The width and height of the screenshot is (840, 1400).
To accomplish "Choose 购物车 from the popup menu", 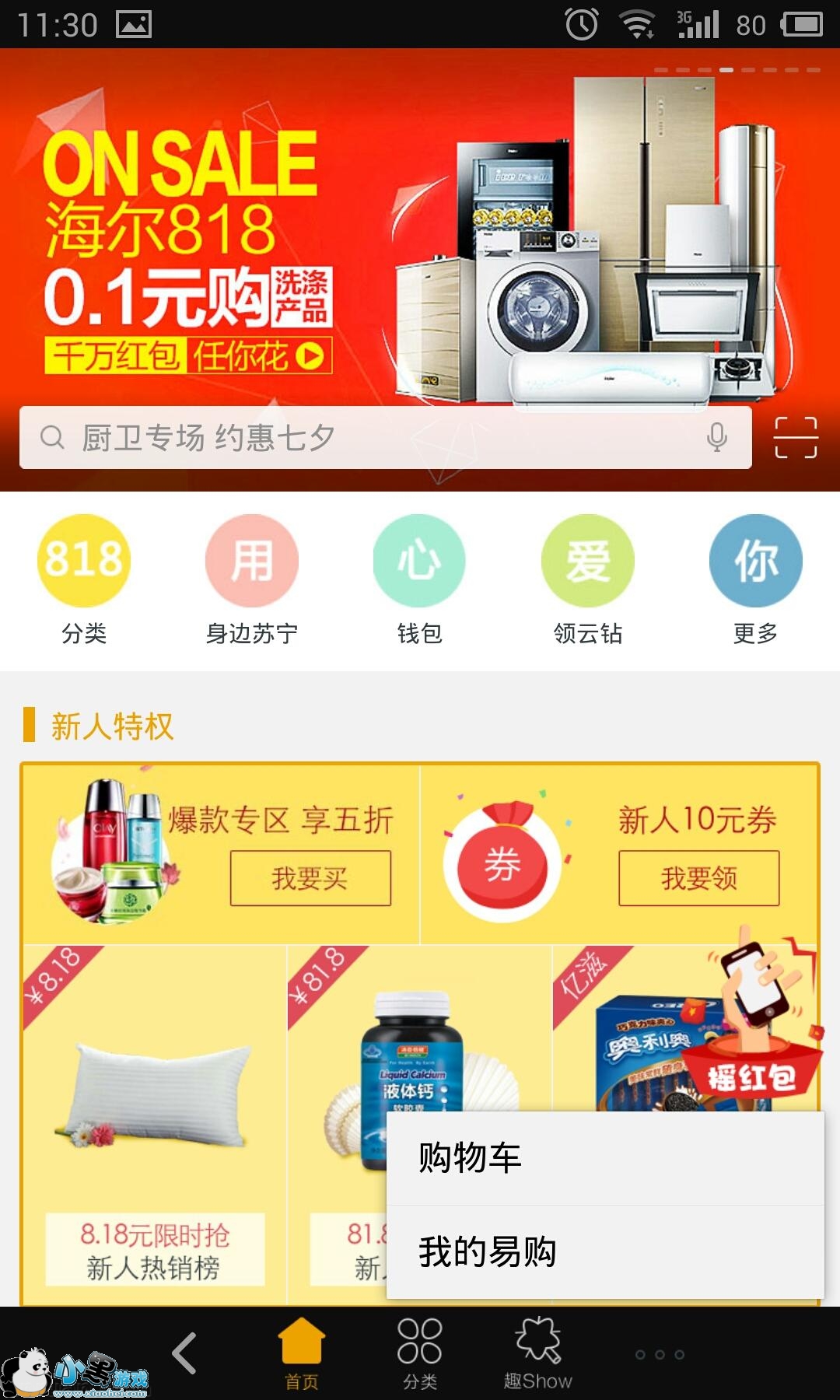I will point(605,1158).
